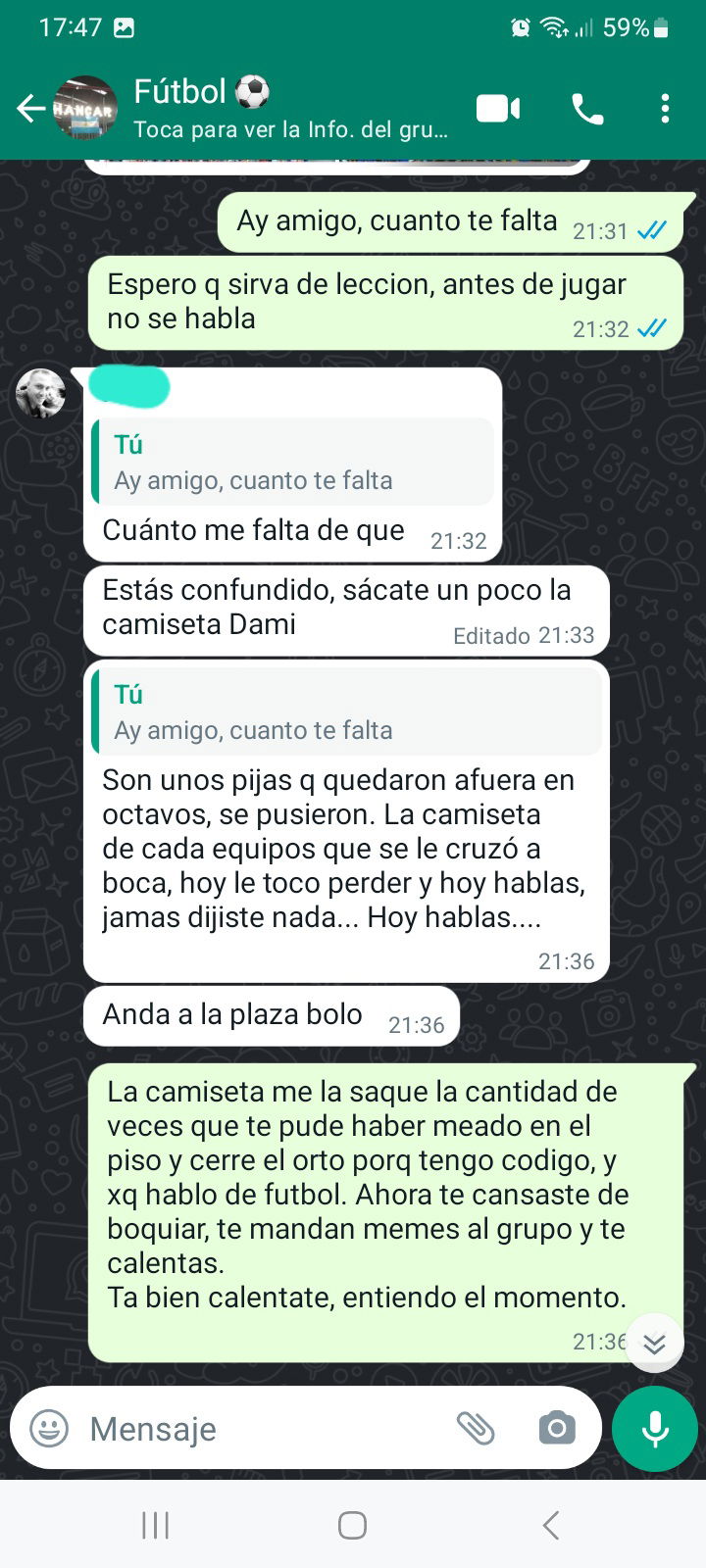The image size is (706, 1568).
Task: Go back using the arrow in header
Action: (x=30, y=109)
